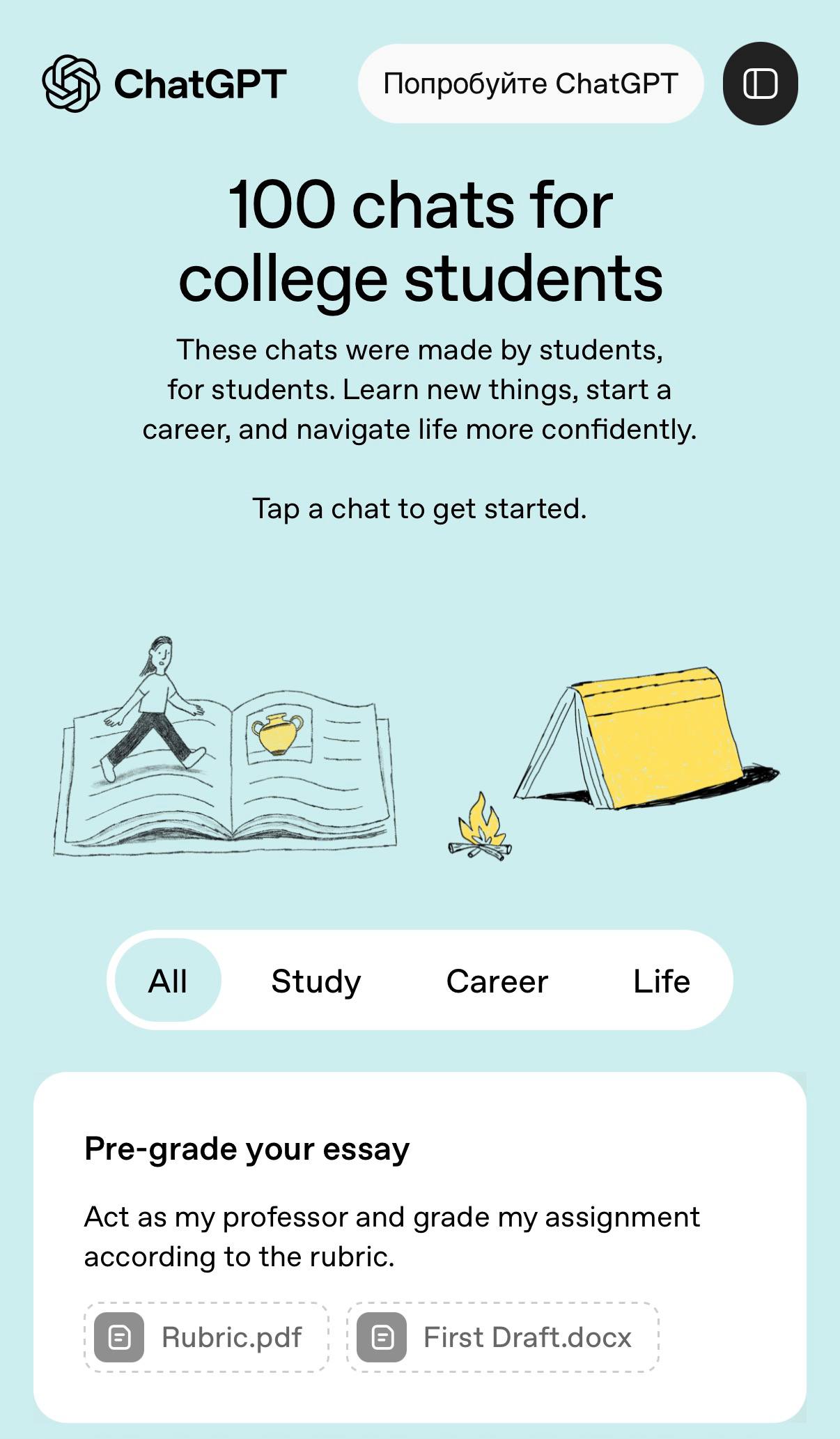840x1439 pixels.
Task: Switch to the Career tab
Action: pos(497,981)
